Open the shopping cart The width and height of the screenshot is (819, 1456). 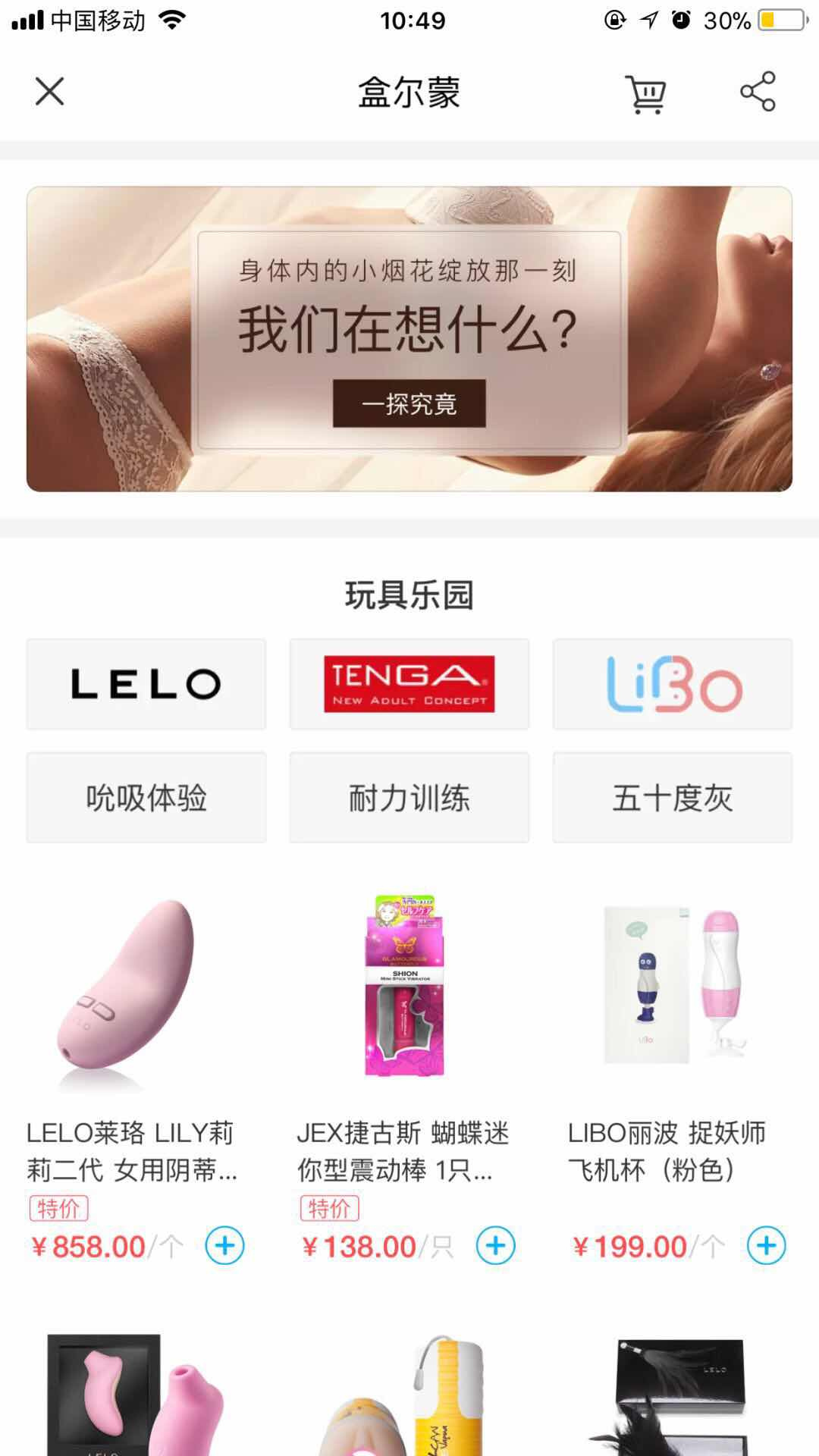pos(645,94)
